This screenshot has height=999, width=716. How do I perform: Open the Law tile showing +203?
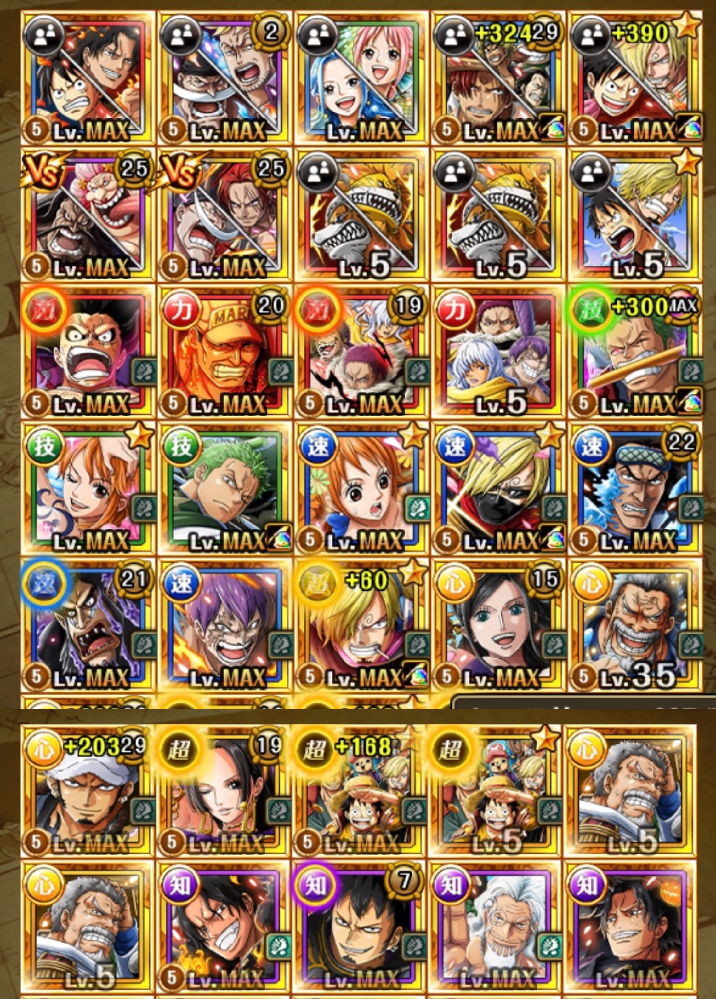click(88, 790)
